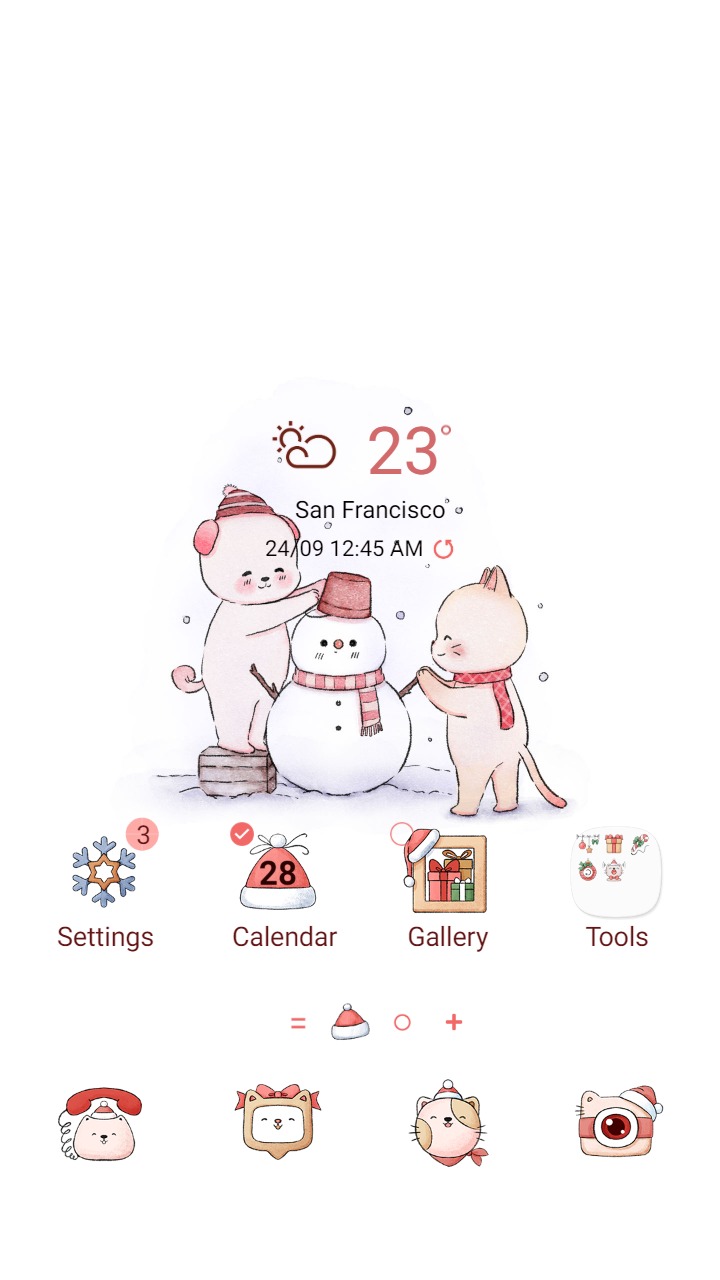
Task: Open the messages app with the cat face icon
Action: click(444, 1122)
